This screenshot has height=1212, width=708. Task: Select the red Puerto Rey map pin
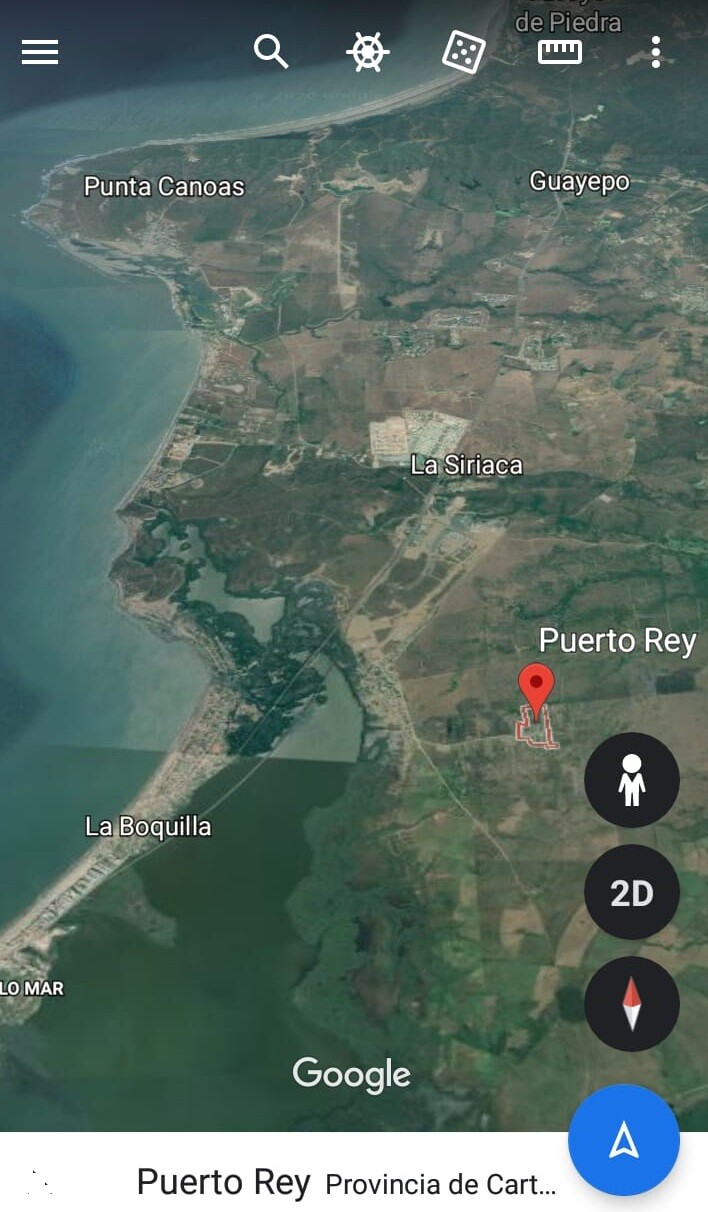point(536,688)
